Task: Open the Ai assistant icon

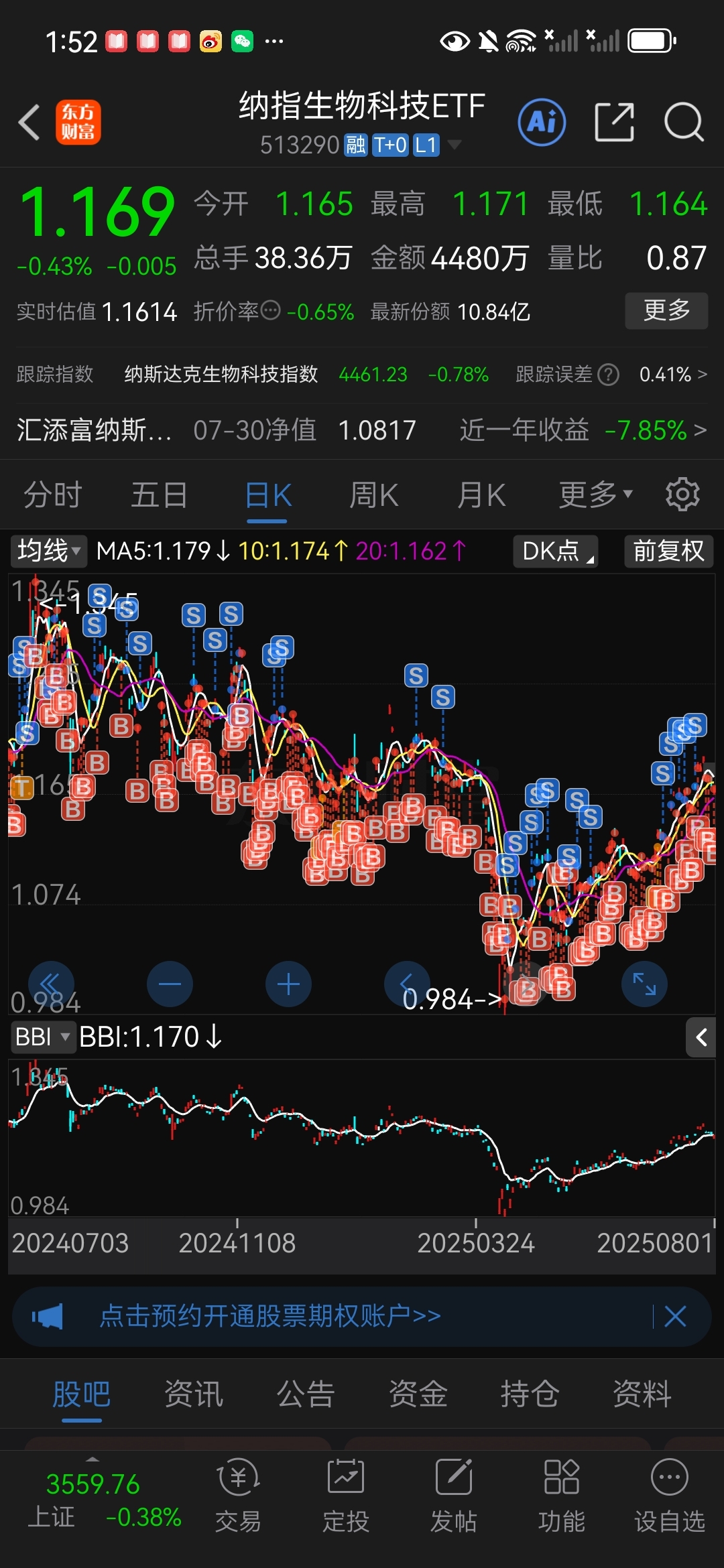Action: point(542,122)
